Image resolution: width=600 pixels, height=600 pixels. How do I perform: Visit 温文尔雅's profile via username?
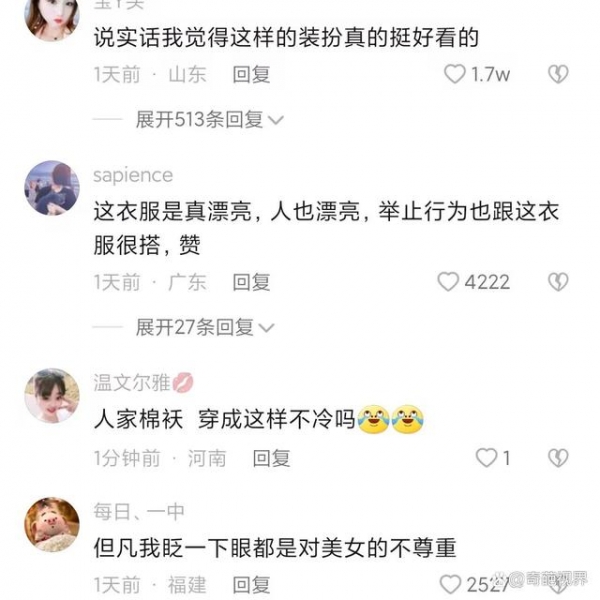pyautogui.click(x=132, y=382)
